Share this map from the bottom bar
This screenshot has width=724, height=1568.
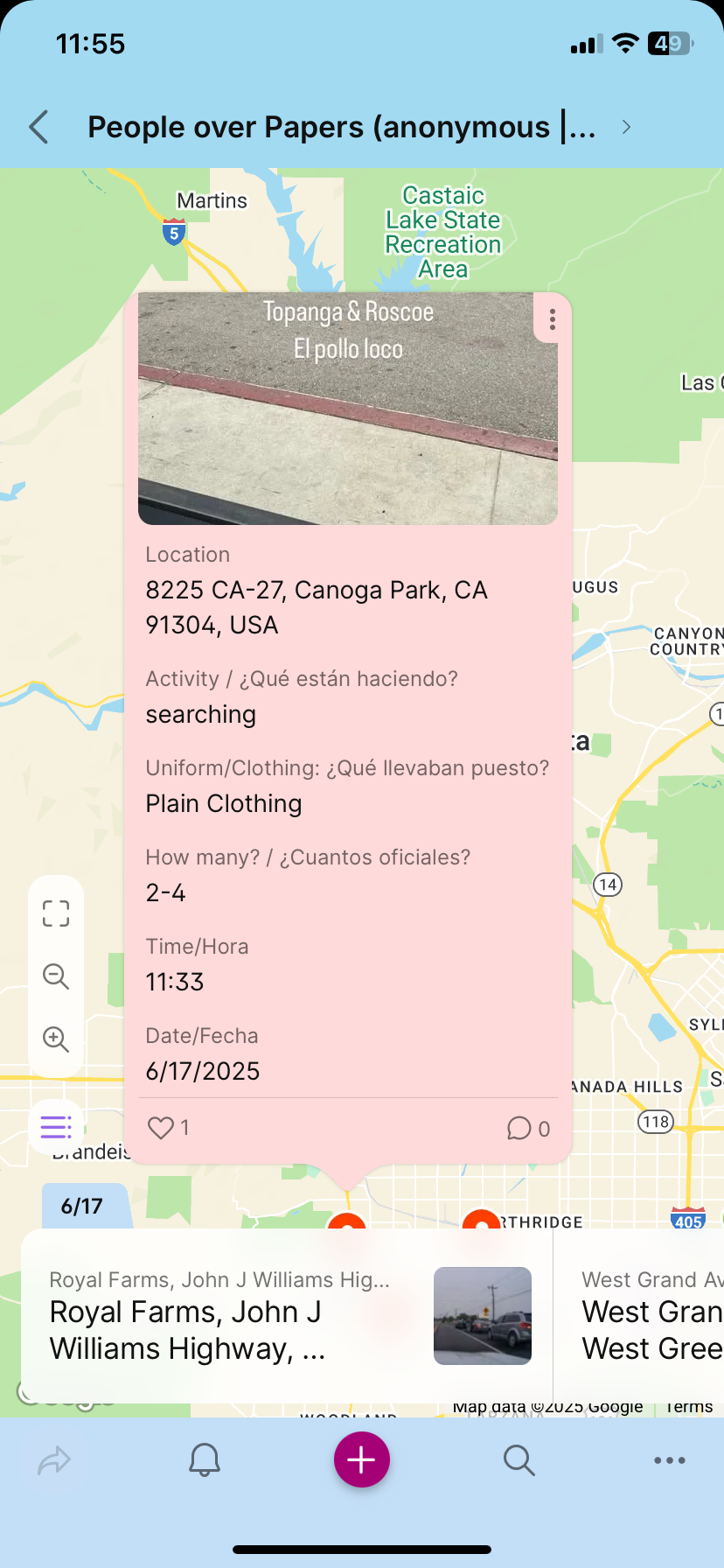[54, 1460]
